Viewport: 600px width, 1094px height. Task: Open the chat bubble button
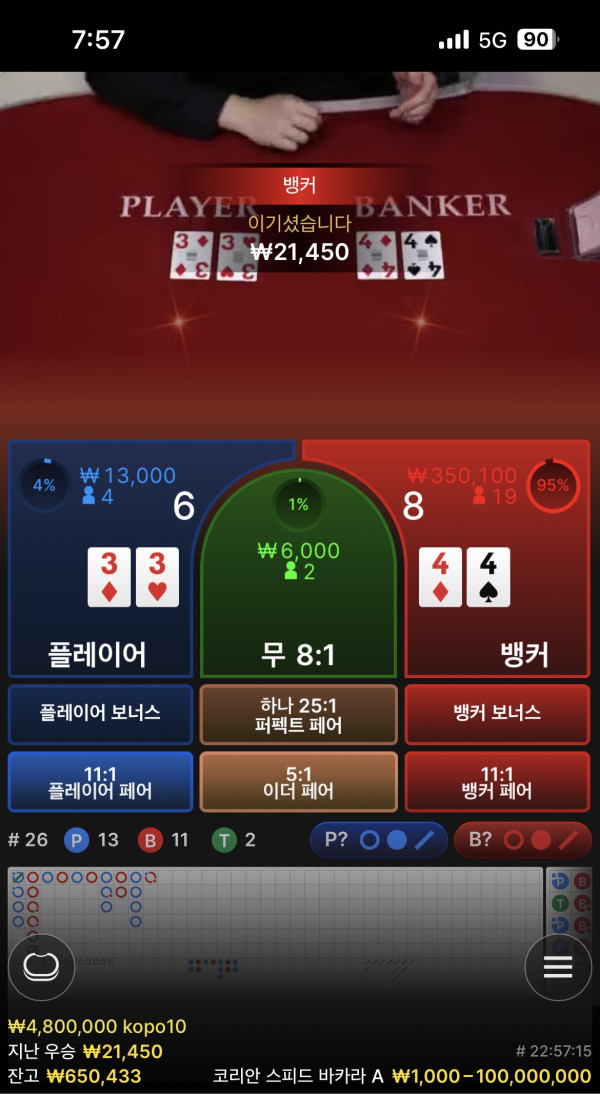[41, 967]
